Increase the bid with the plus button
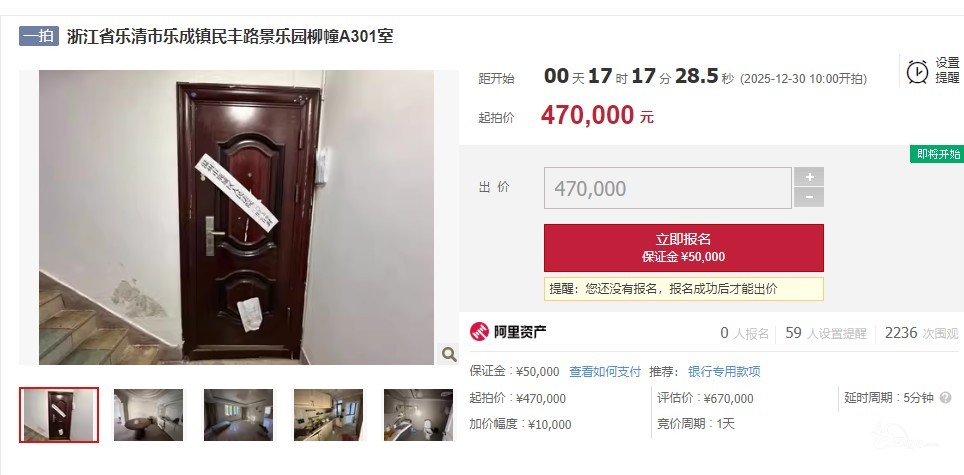Viewport: 964px width, 475px height. [808, 177]
